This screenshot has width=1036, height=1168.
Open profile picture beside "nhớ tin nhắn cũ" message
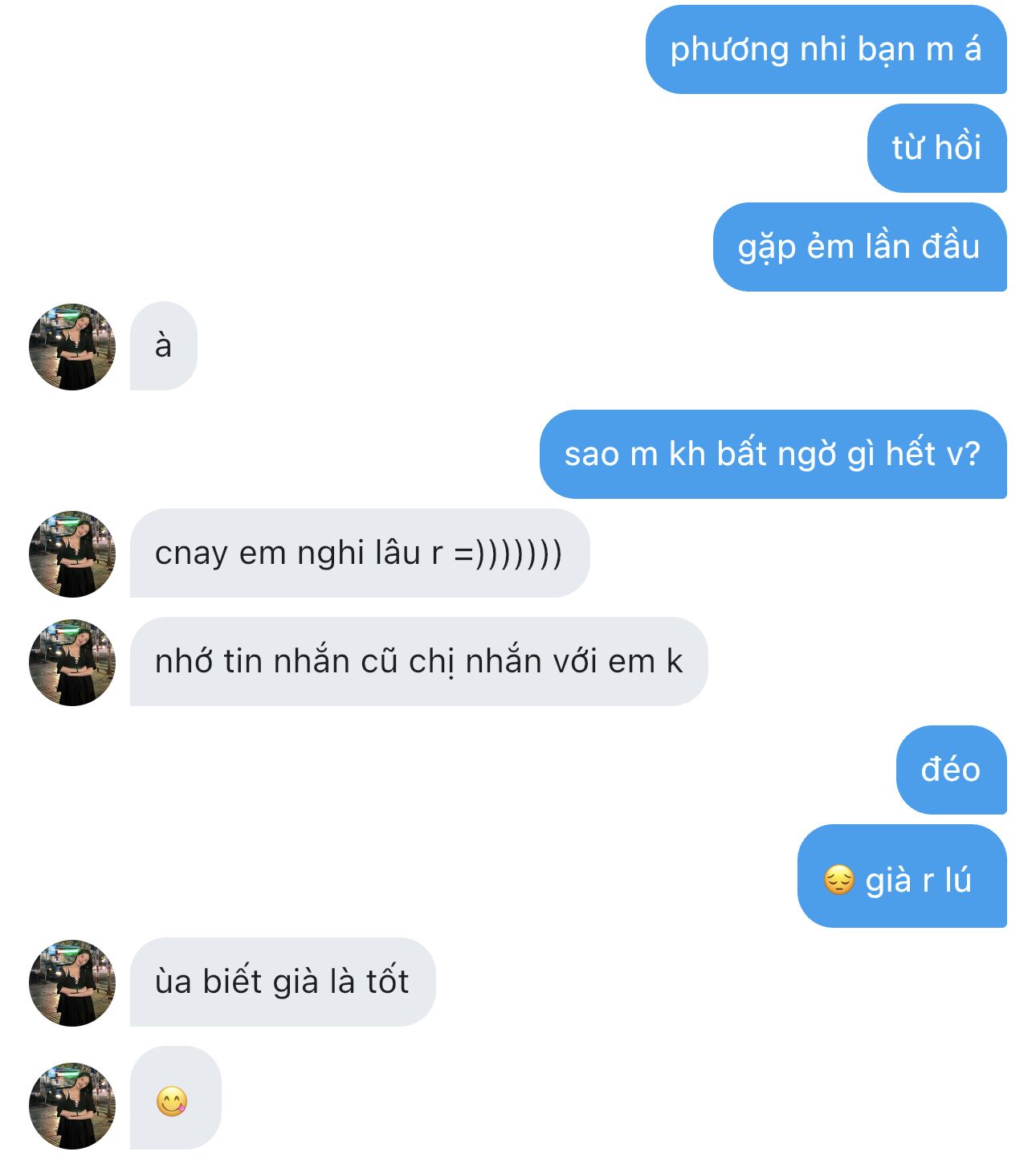click(72, 663)
